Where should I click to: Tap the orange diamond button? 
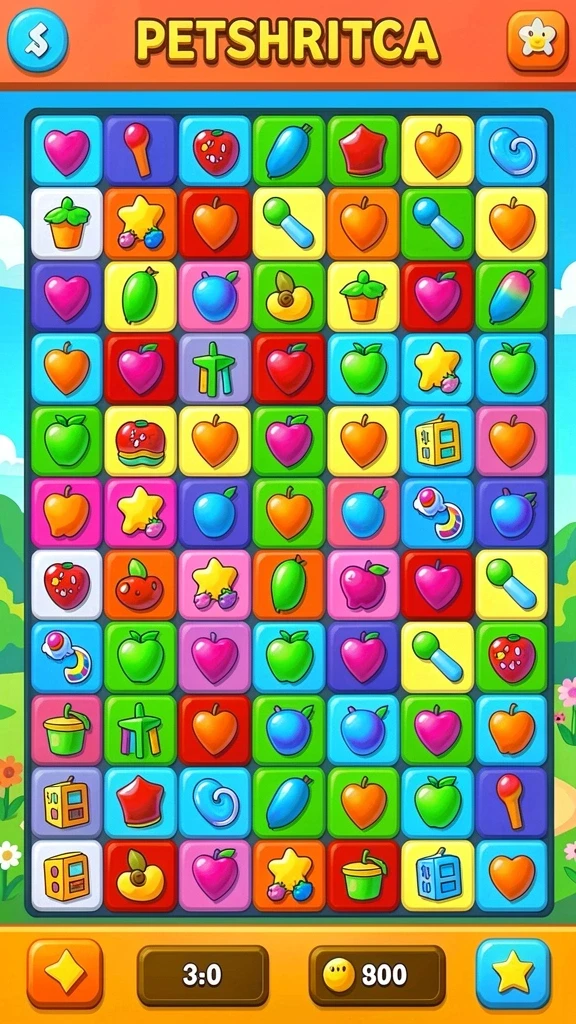coord(65,973)
